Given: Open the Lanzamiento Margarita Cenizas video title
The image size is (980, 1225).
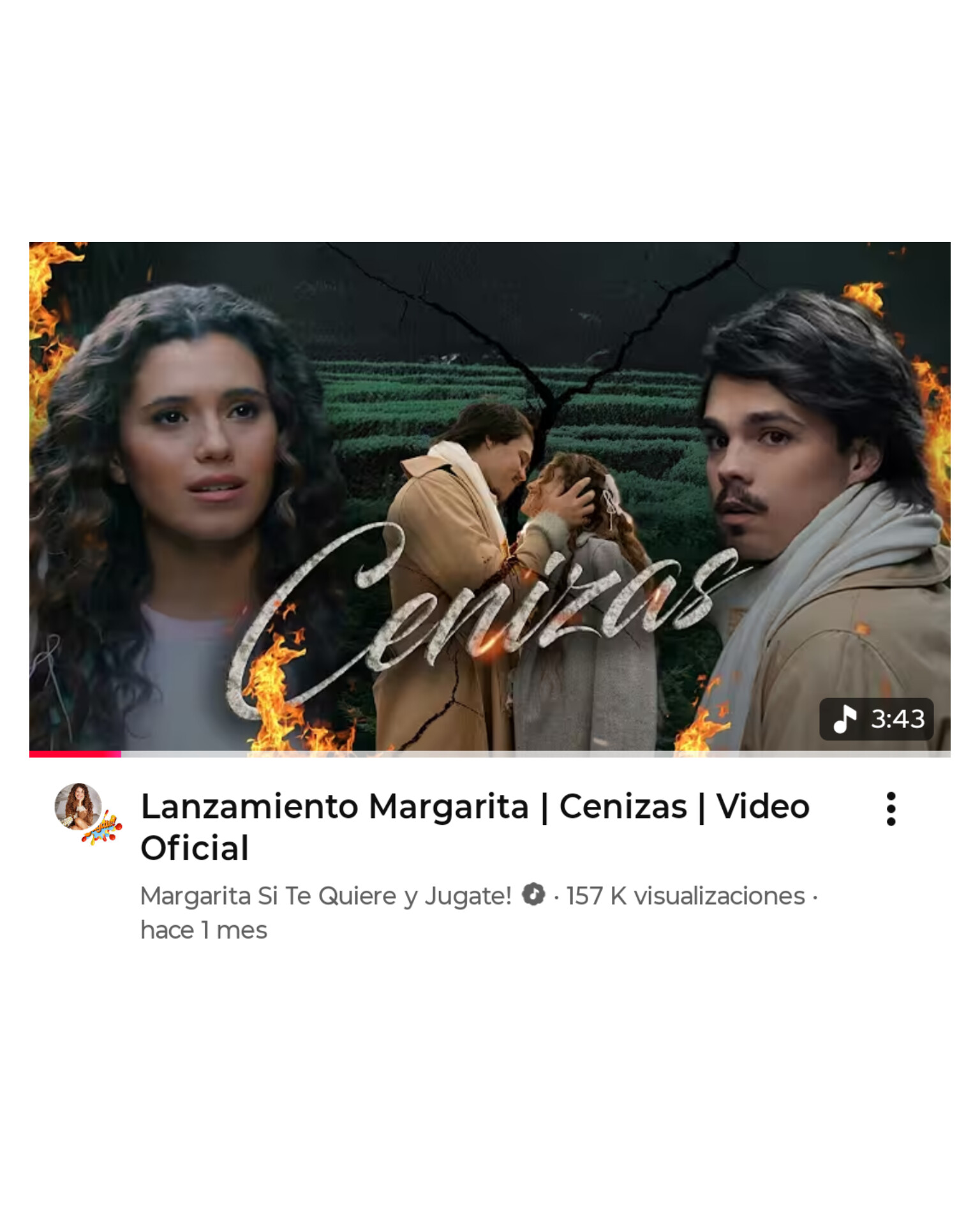Looking at the screenshot, I should coord(475,826).
